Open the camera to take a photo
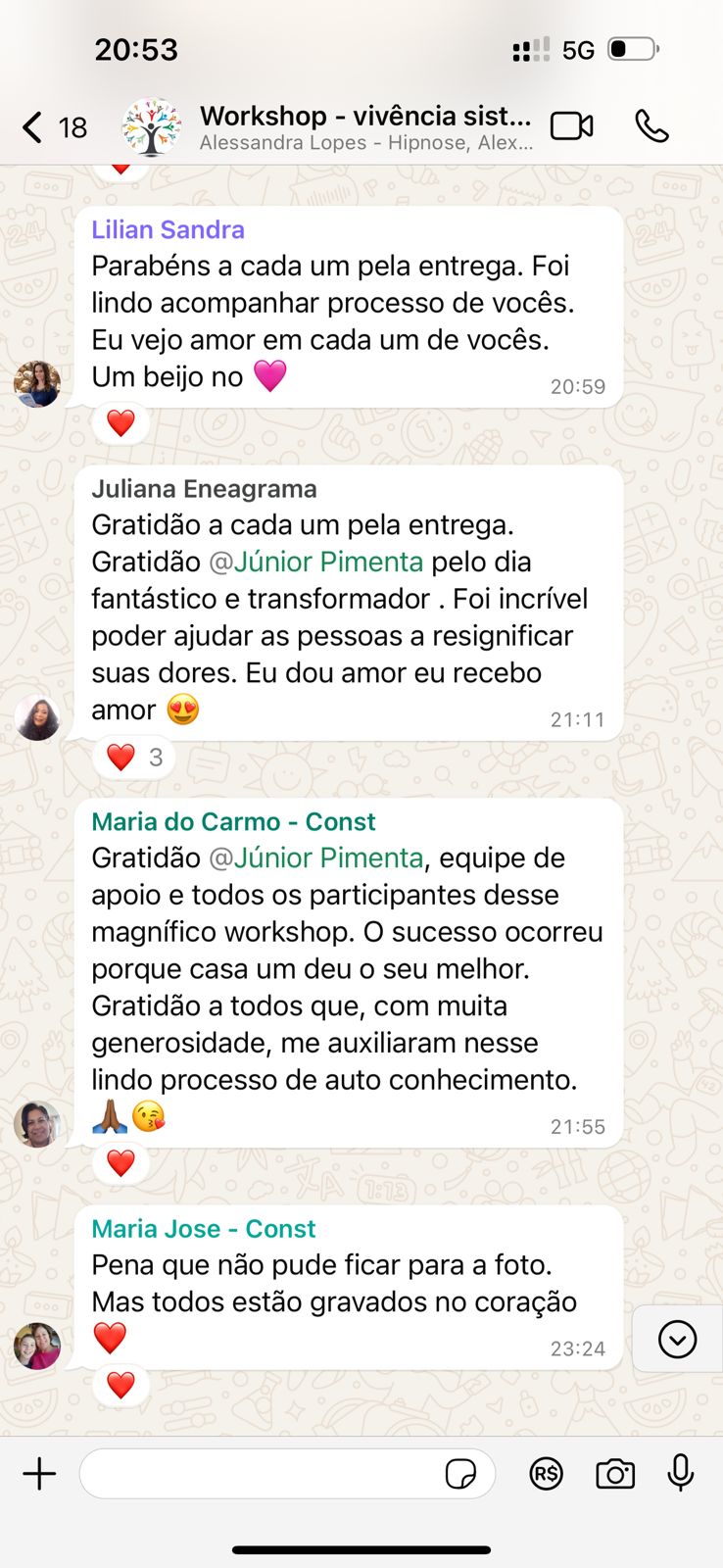This screenshot has height=1568, width=723. (x=615, y=1474)
